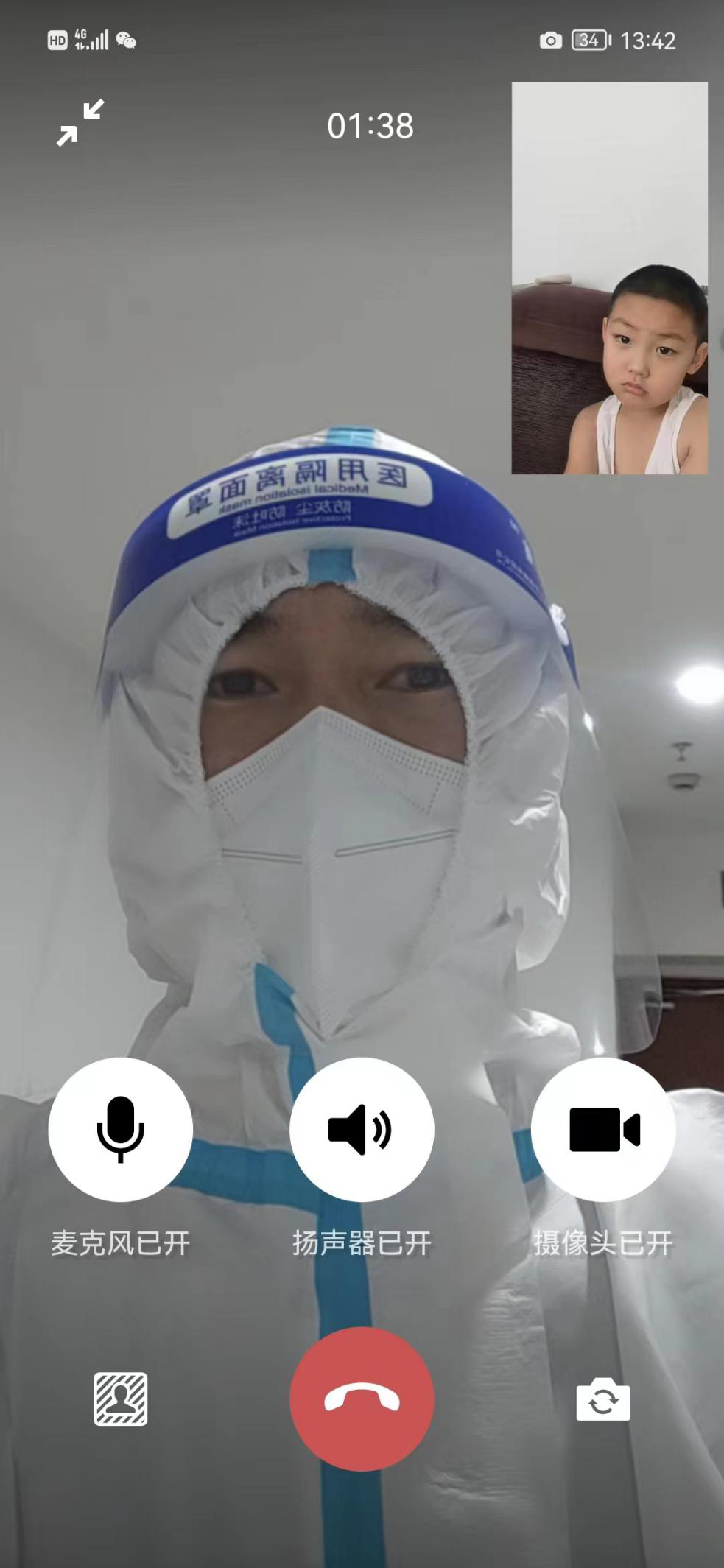Mute the microphone

tap(120, 1129)
